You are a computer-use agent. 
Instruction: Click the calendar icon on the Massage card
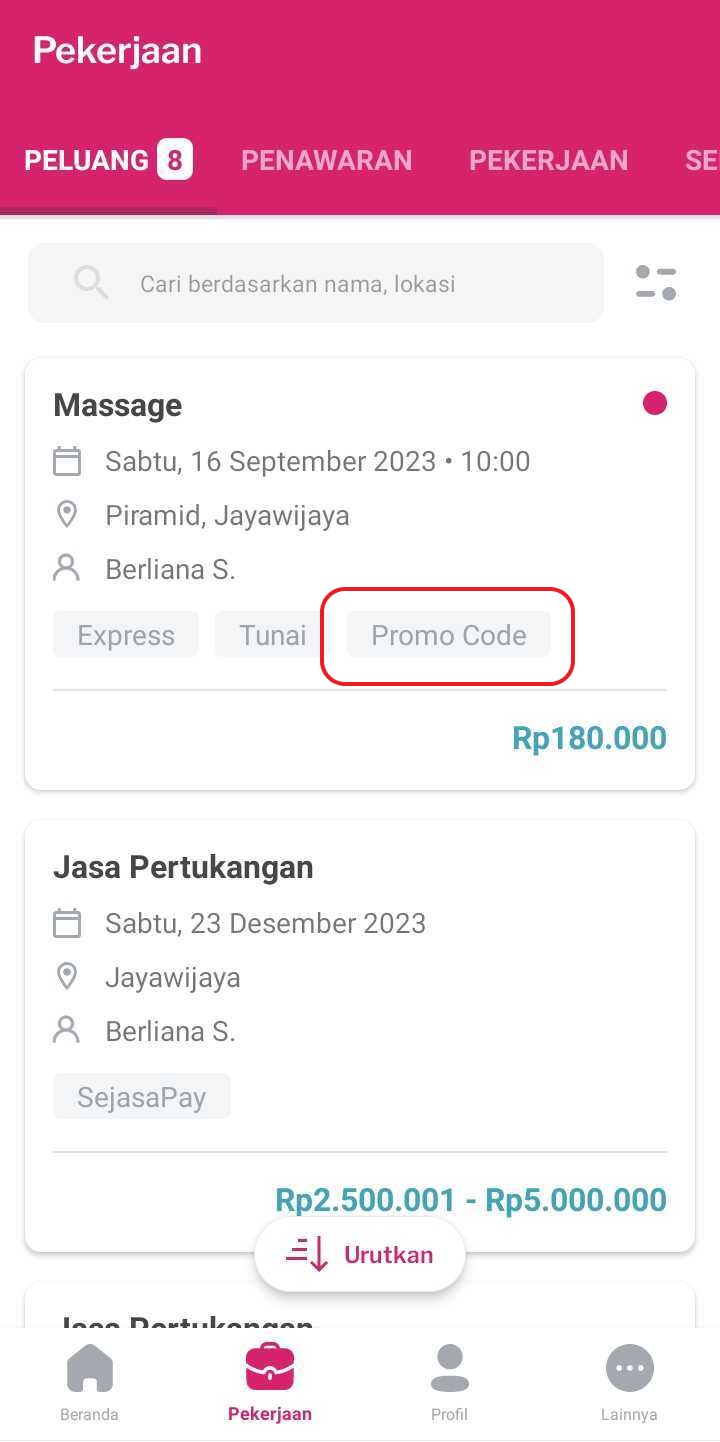coord(67,461)
